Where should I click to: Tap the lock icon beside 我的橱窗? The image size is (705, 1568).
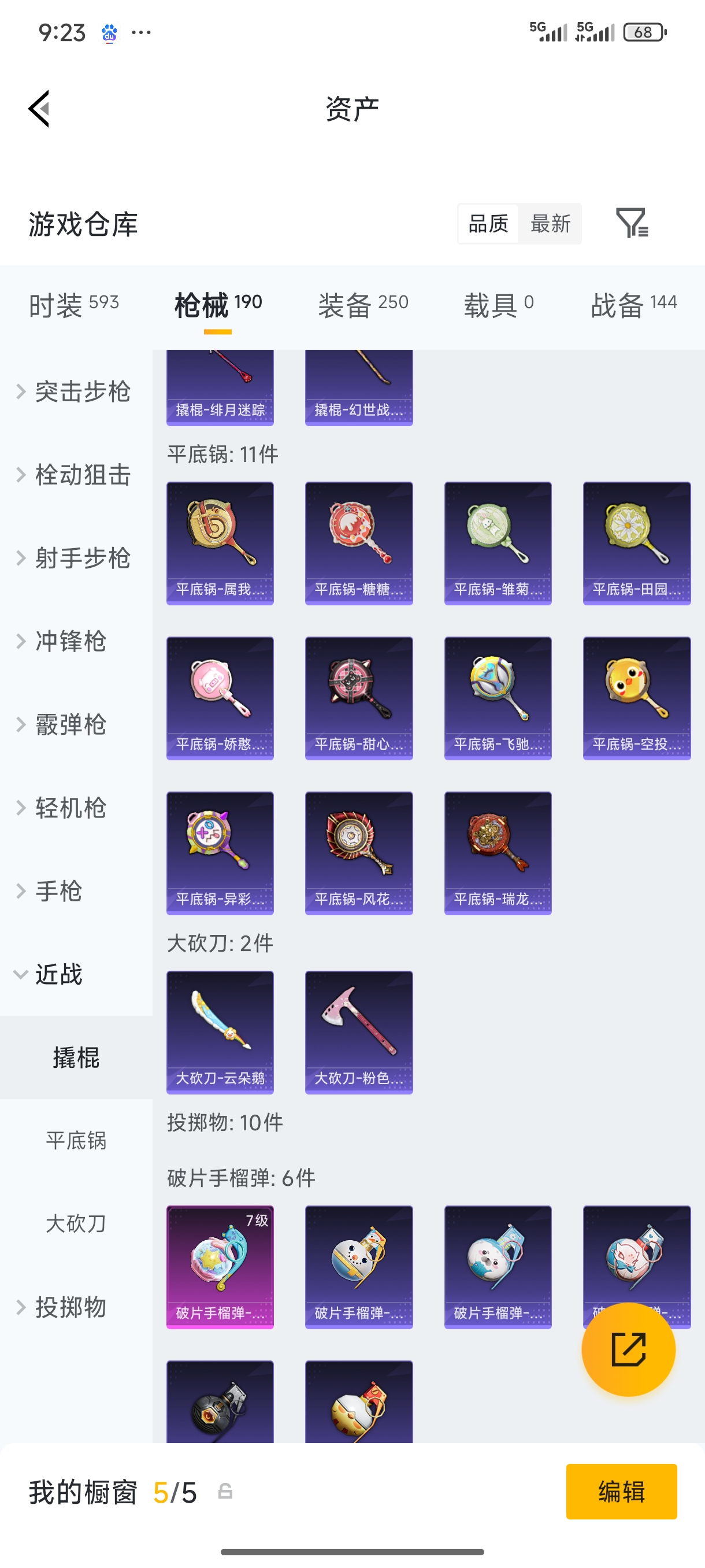[225, 1492]
